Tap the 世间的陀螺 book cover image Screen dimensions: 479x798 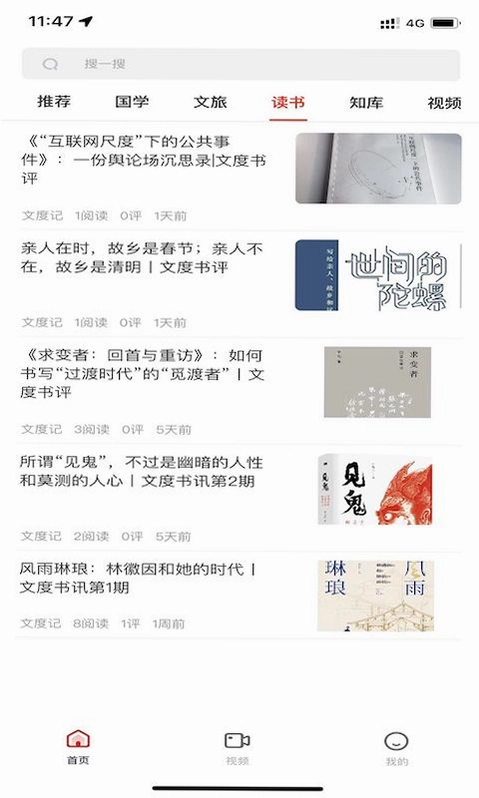378,275
